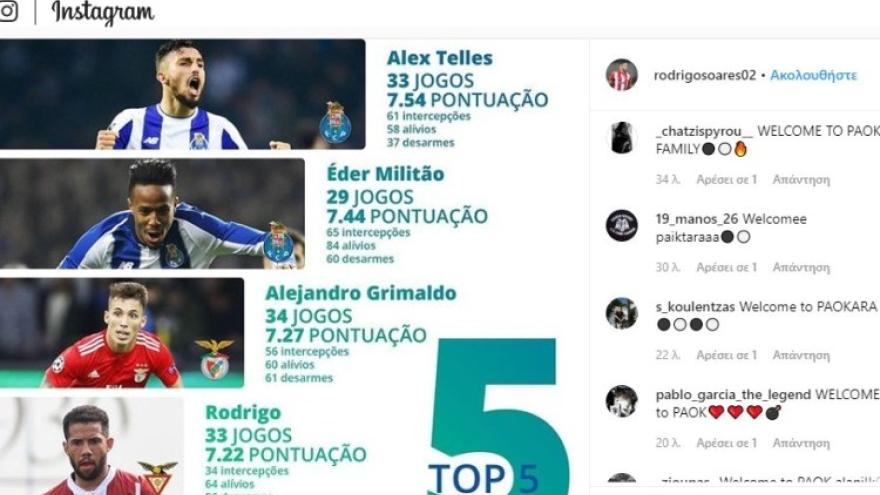Image resolution: width=880 pixels, height=495 pixels.
Task: View likes on 19_manos_26's comment
Action: click(726, 267)
